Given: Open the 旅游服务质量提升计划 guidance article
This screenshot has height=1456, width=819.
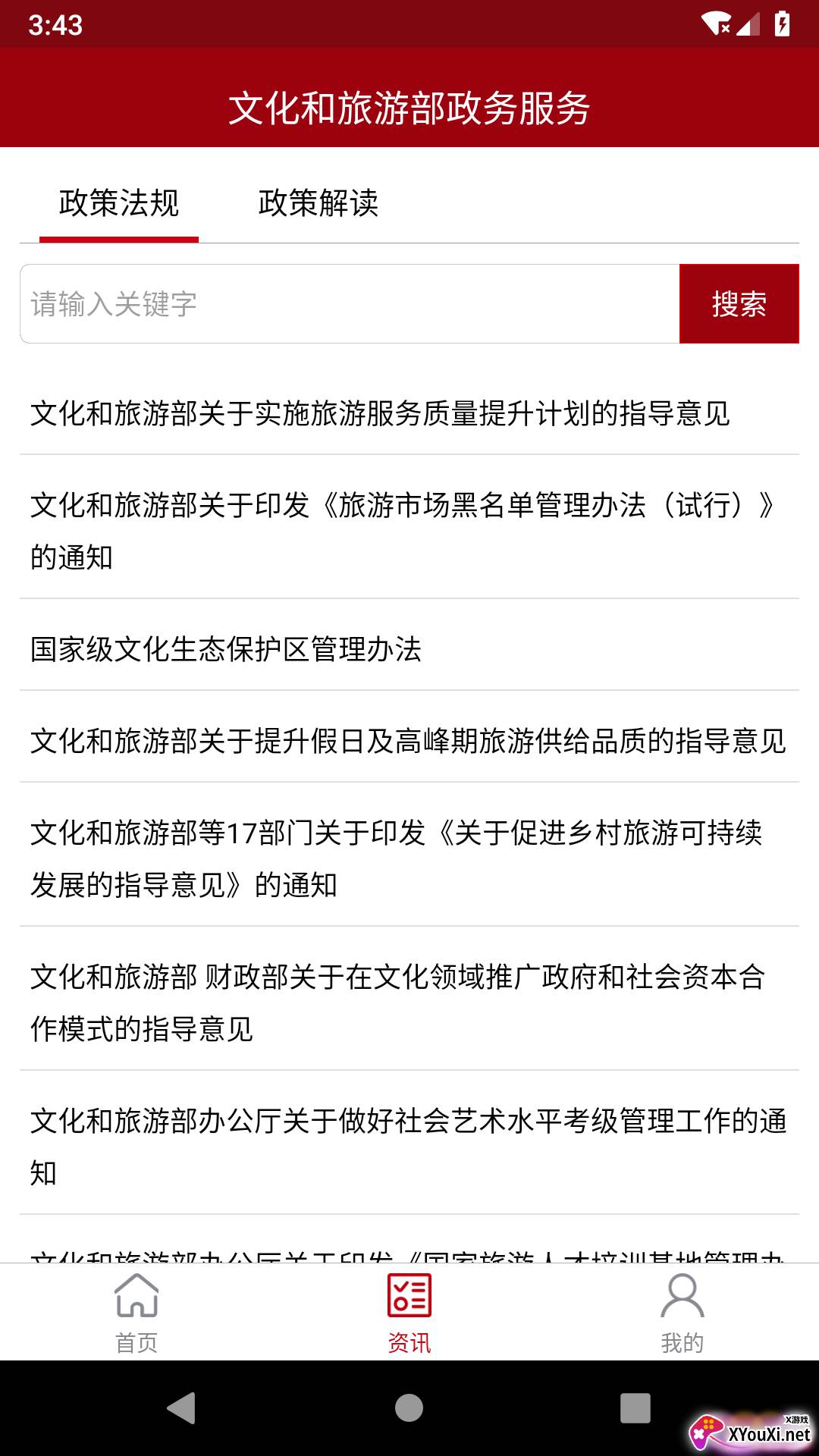Looking at the screenshot, I should click(x=409, y=413).
